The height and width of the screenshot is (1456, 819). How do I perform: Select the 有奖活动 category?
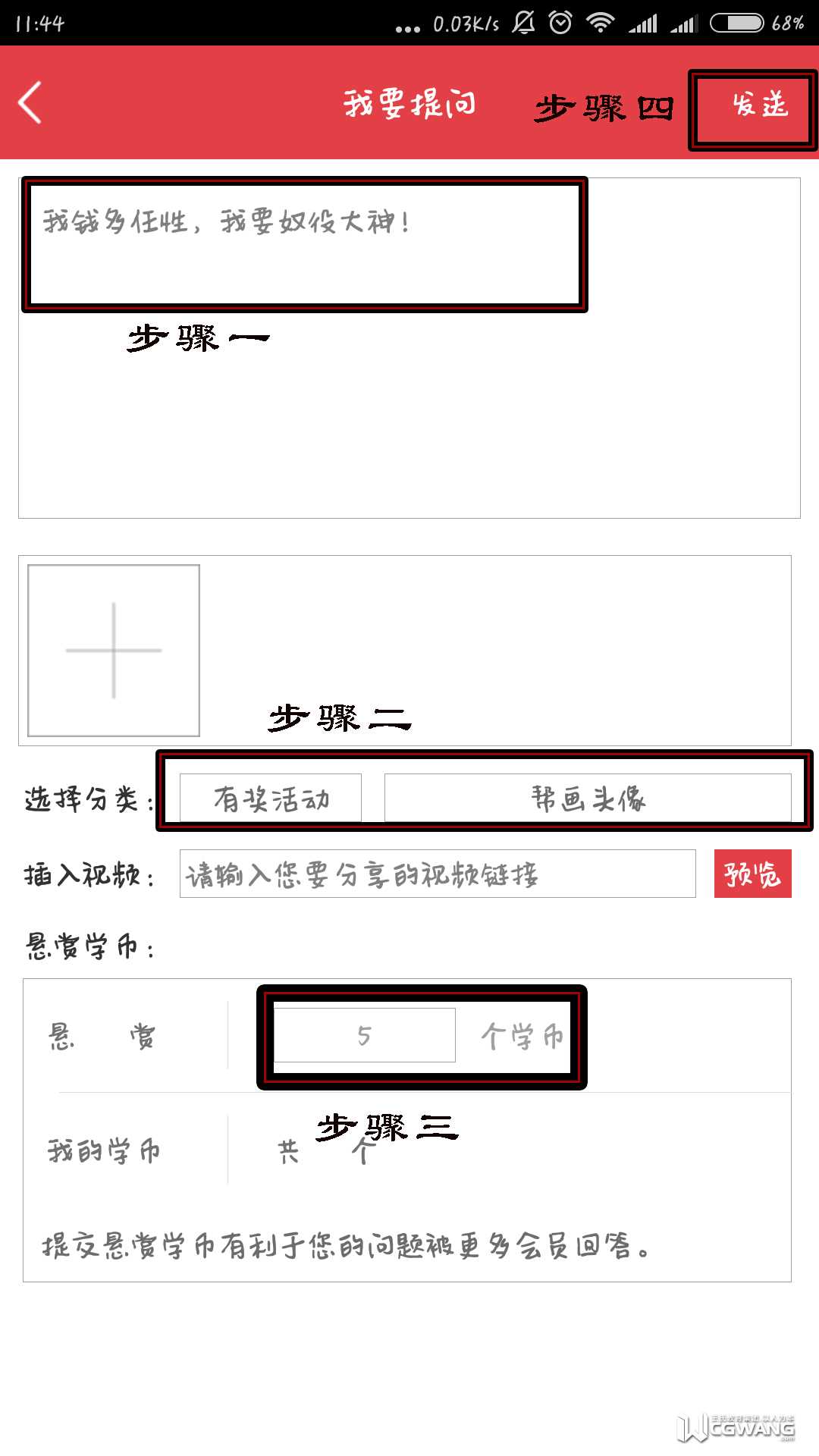[x=271, y=799]
